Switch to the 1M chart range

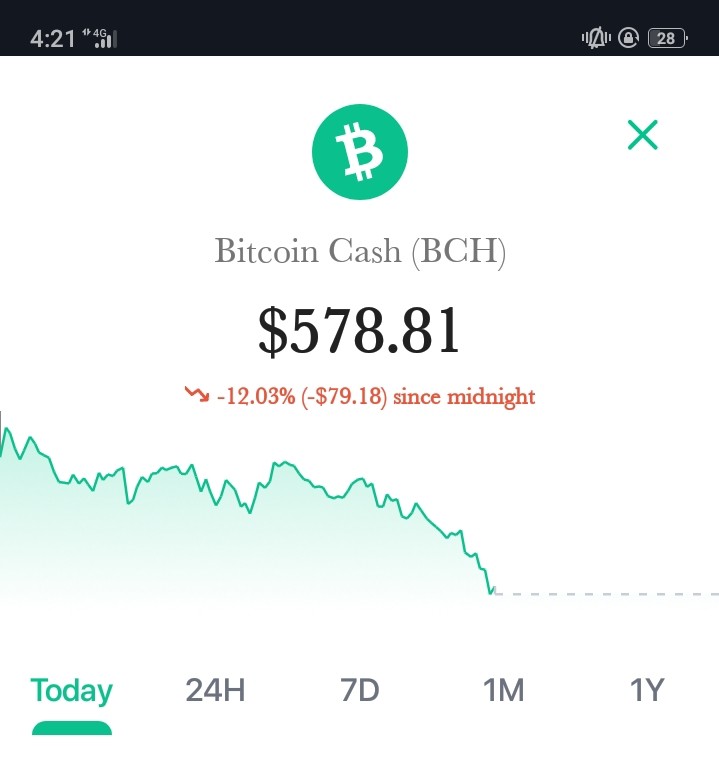[x=503, y=690]
